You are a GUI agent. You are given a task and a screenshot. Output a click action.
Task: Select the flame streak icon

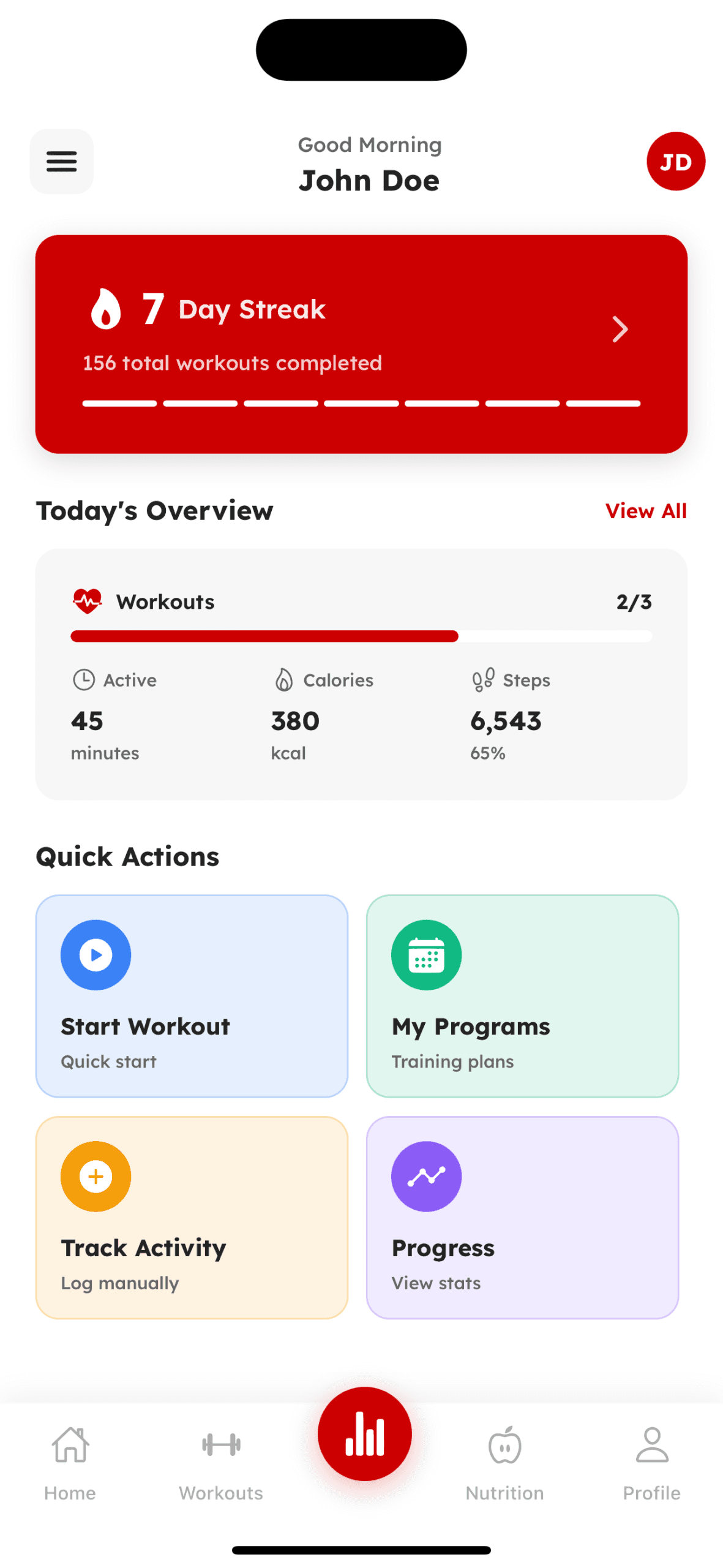pos(107,310)
